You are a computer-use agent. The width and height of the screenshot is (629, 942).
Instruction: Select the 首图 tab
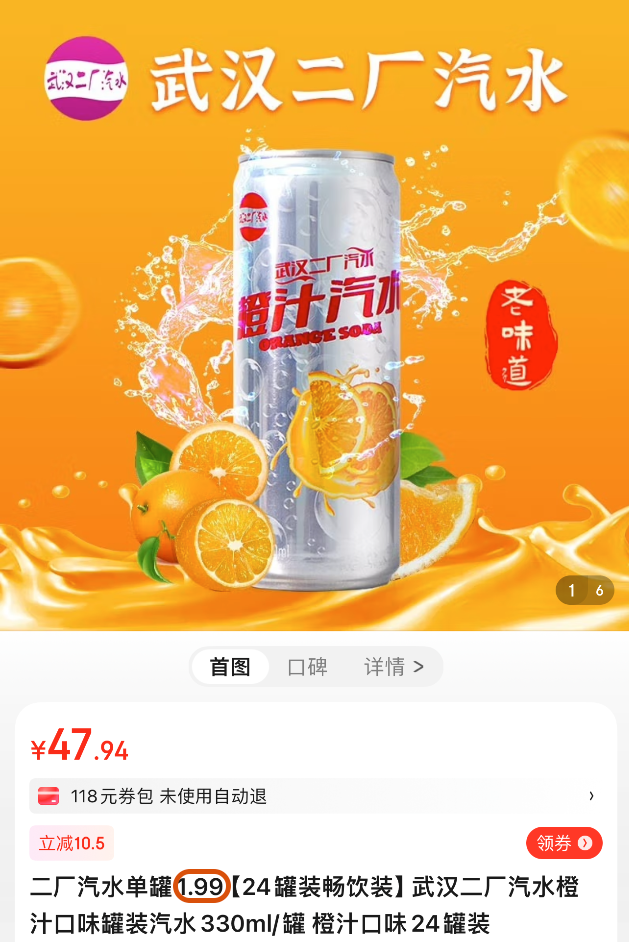tap(230, 667)
